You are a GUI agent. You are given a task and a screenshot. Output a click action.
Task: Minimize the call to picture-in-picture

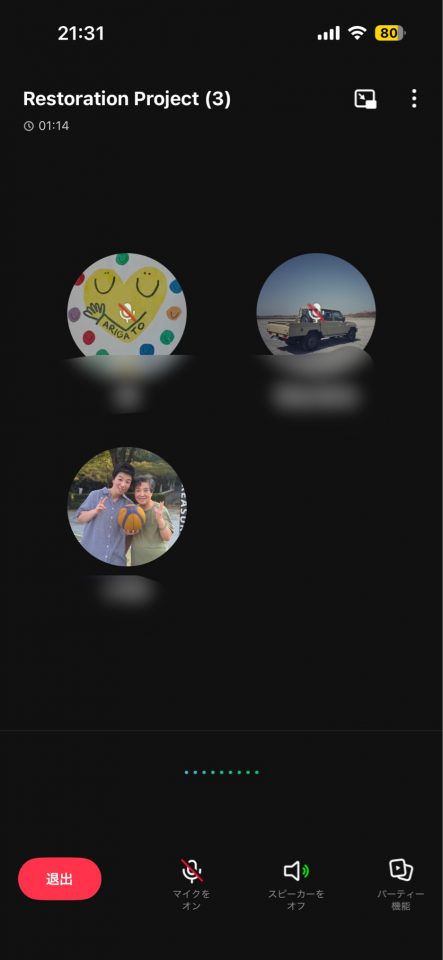pos(365,99)
